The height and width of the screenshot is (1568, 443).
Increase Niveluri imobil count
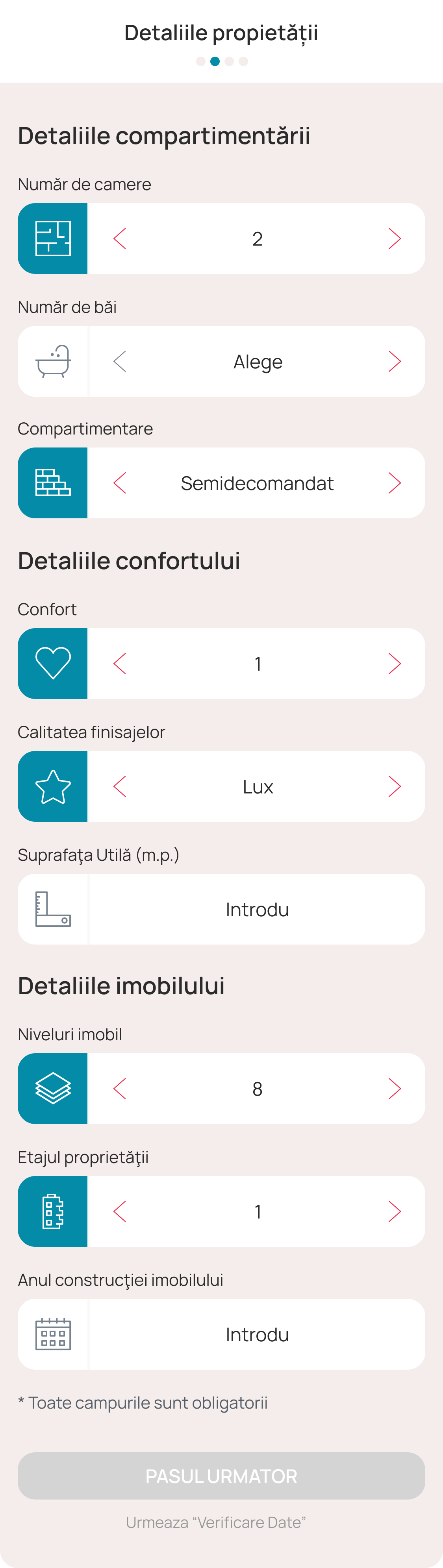pyautogui.click(x=394, y=1088)
